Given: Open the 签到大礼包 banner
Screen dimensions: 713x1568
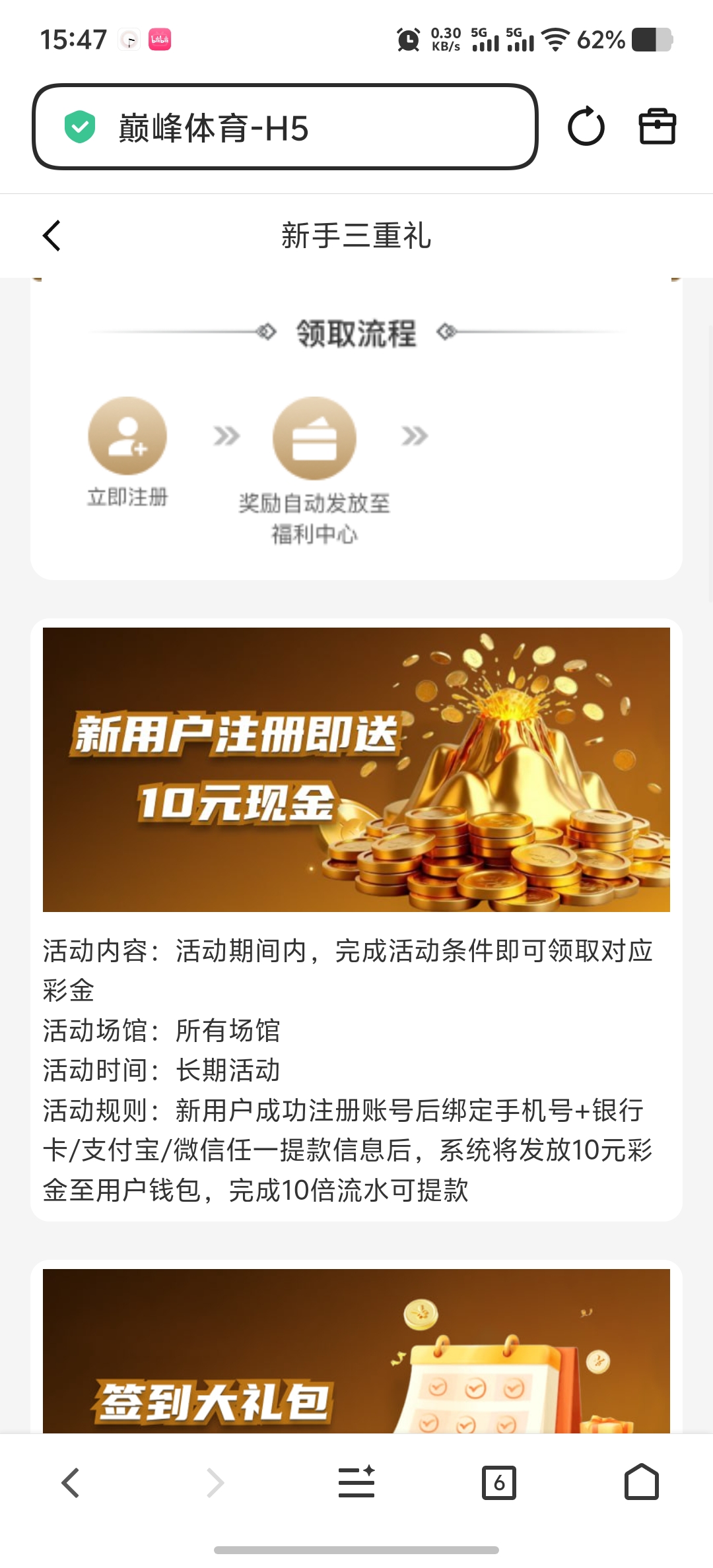Looking at the screenshot, I should tap(356, 1352).
